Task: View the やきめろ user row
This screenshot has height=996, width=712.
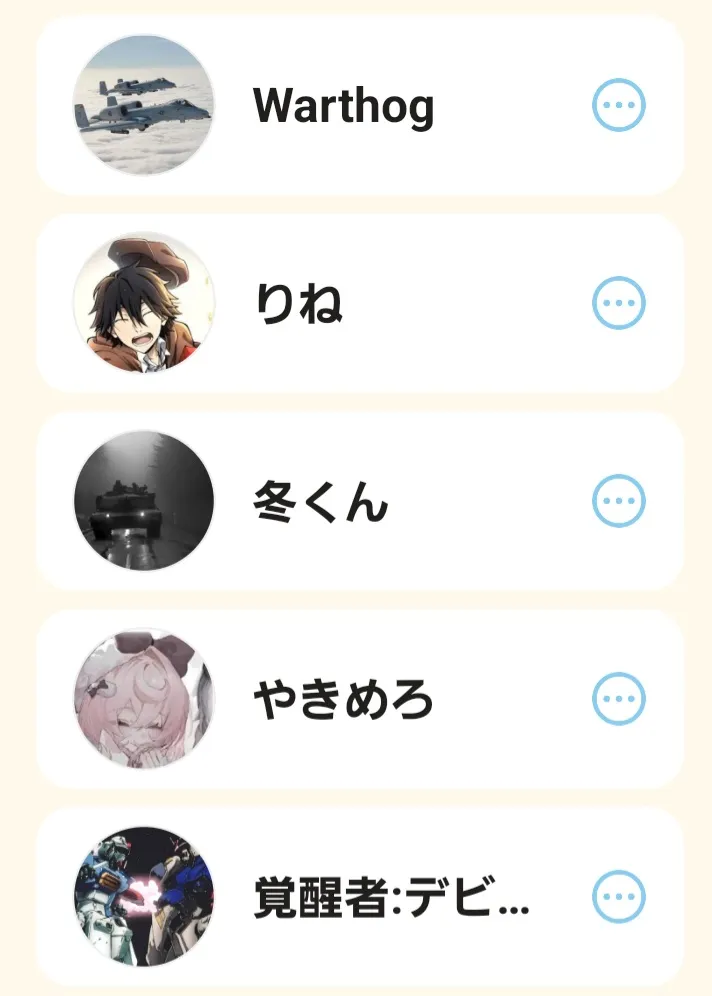Action: (x=343, y=699)
